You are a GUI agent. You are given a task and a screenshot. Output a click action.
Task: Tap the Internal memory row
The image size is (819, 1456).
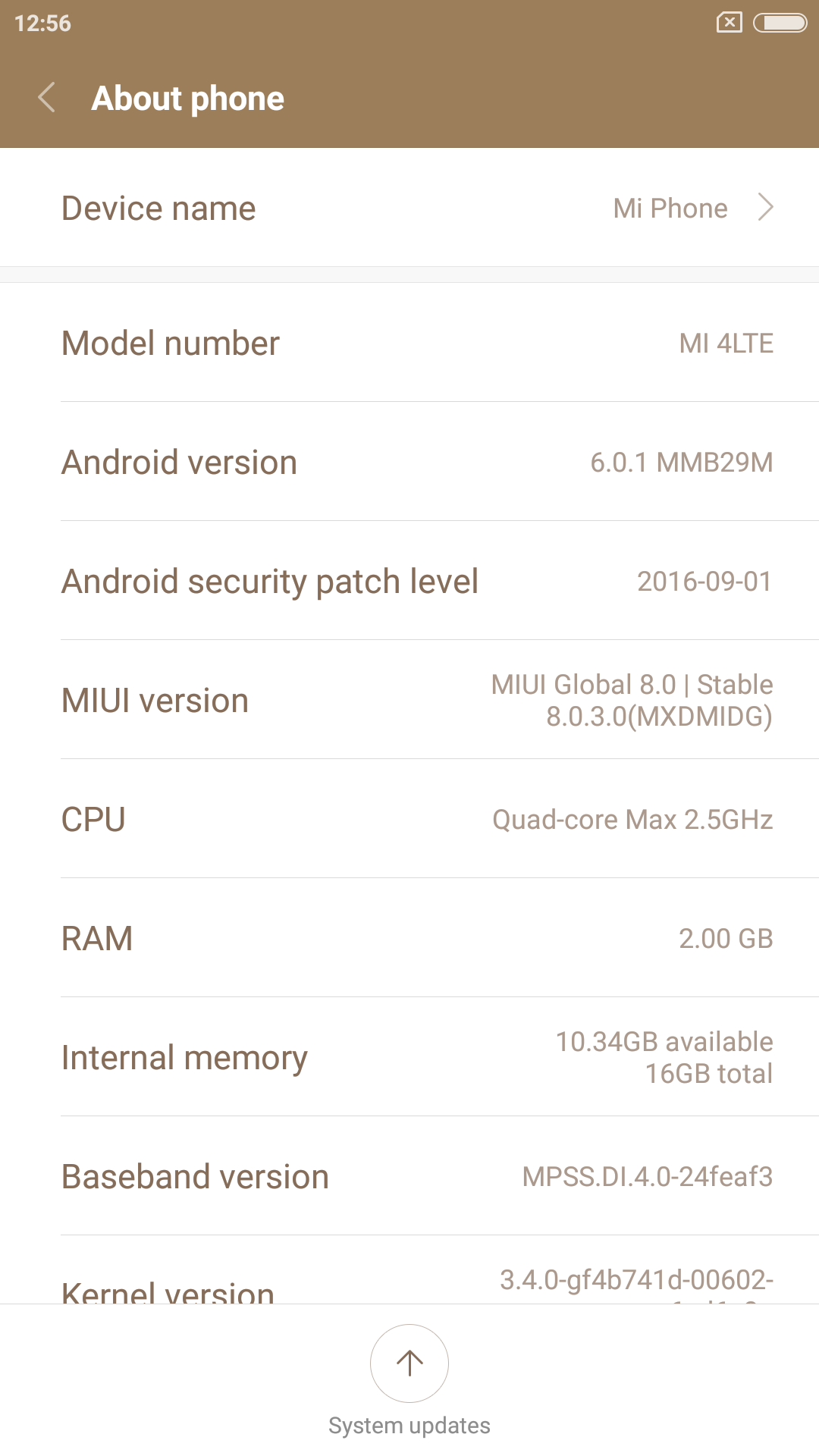click(x=409, y=1057)
